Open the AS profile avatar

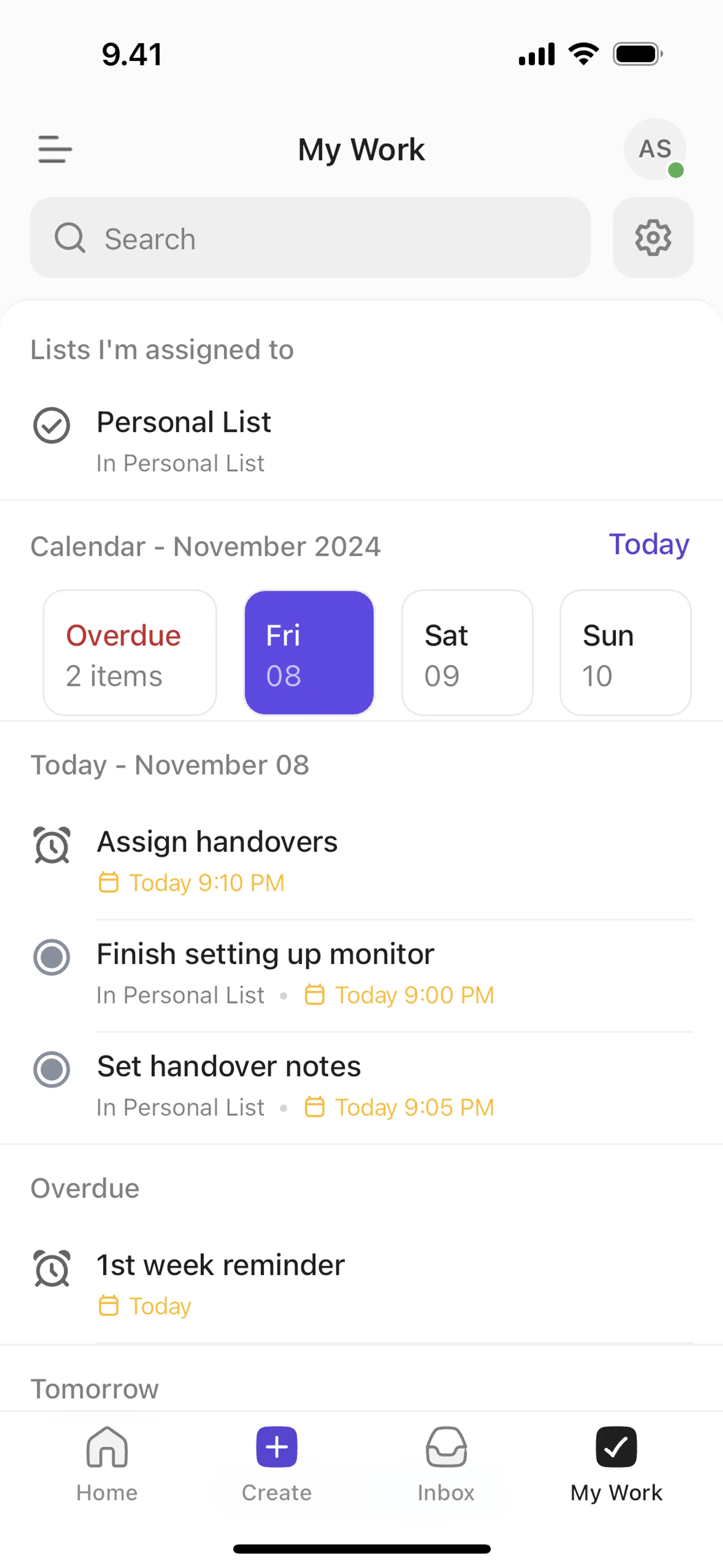pyautogui.click(x=655, y=149)
